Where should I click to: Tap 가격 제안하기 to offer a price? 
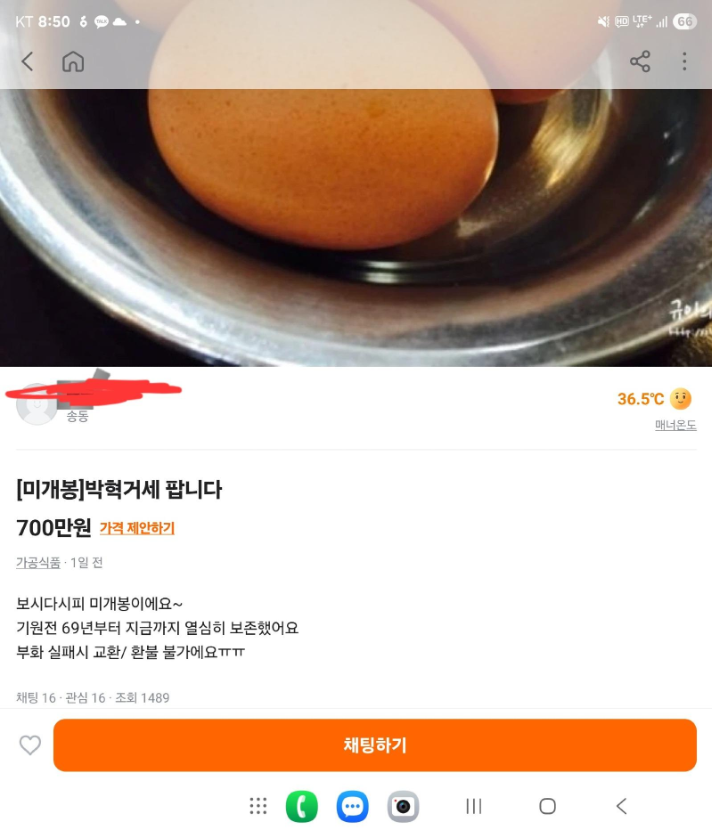click(137, 528)
